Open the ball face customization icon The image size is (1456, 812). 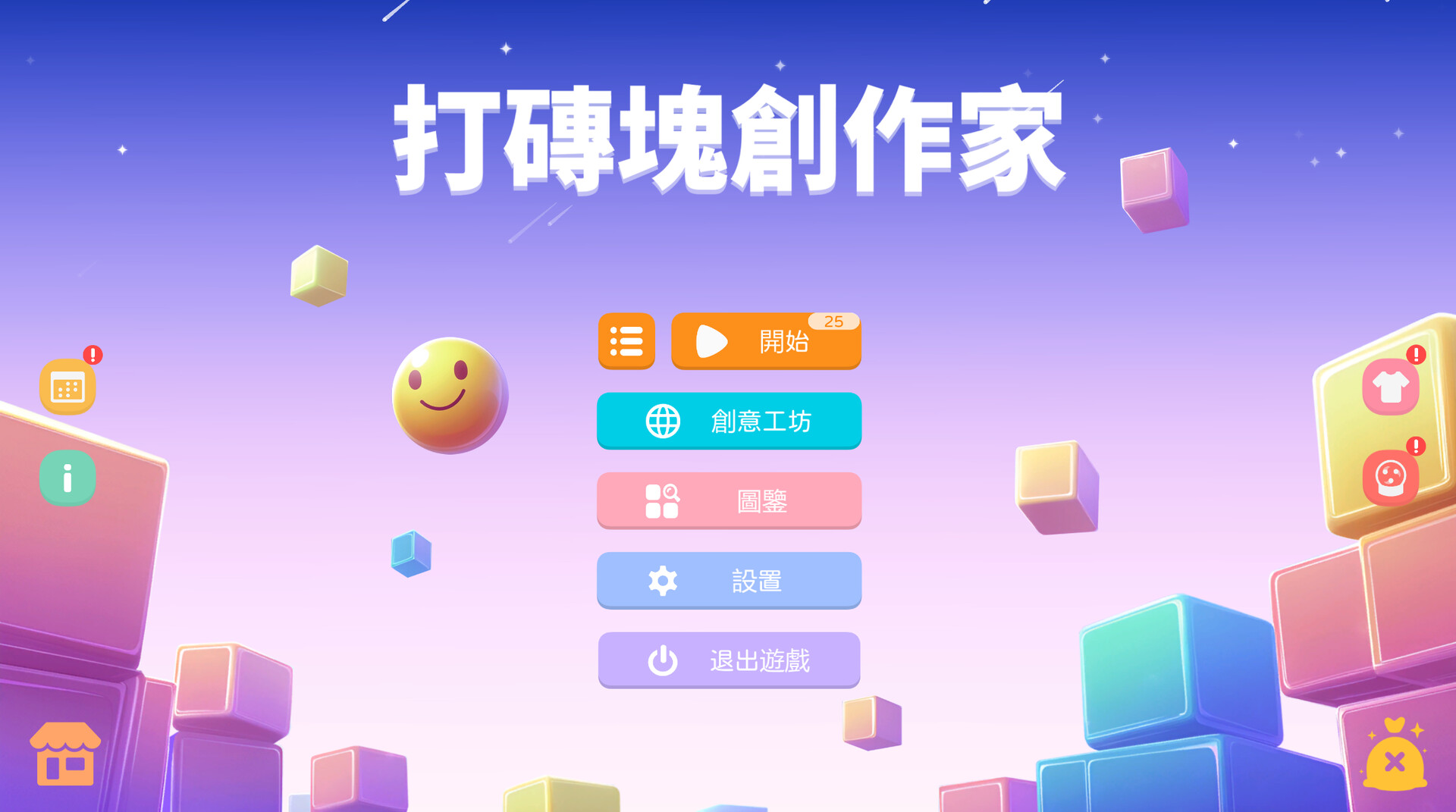1390,478
